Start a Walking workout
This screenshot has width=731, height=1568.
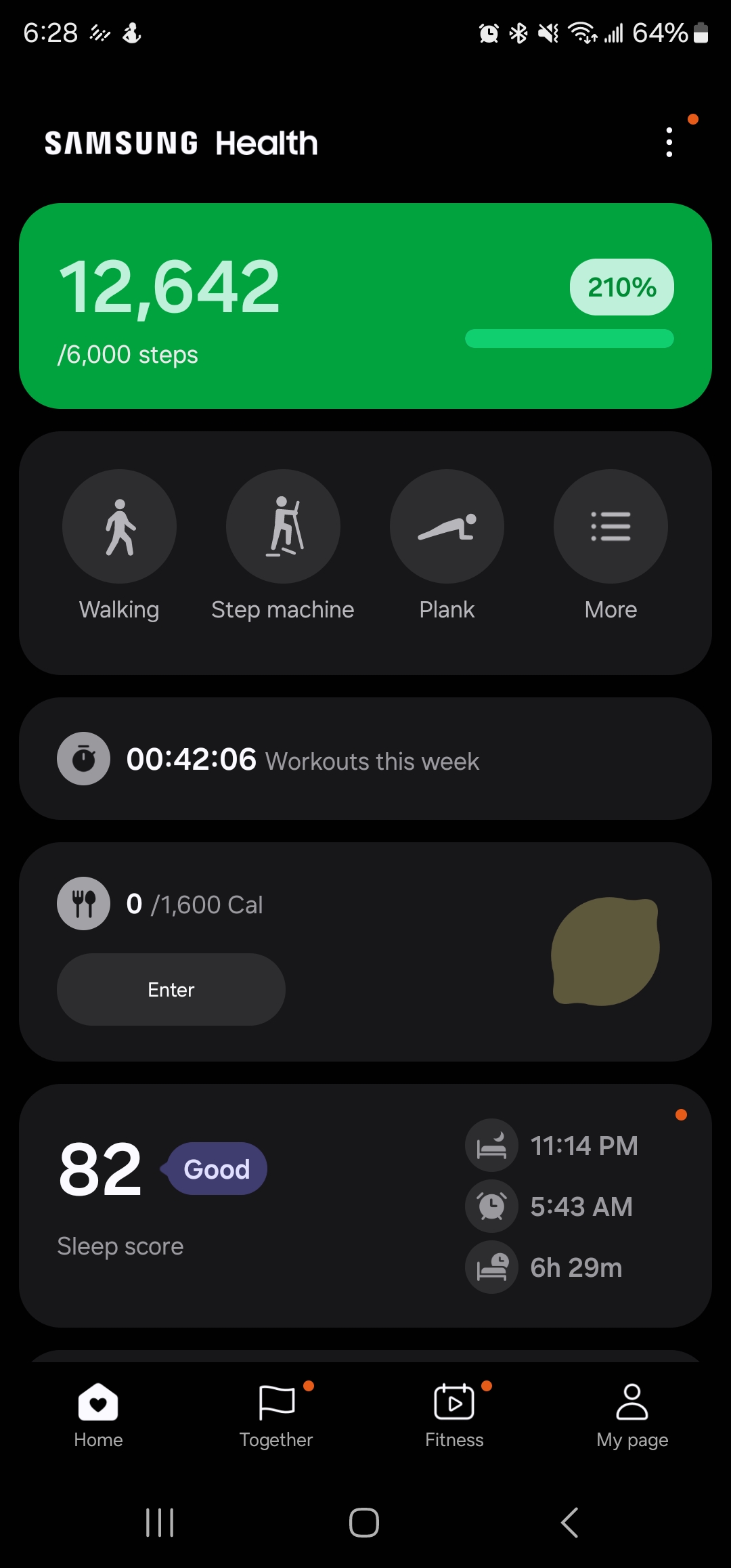click(x=120, y=527)
